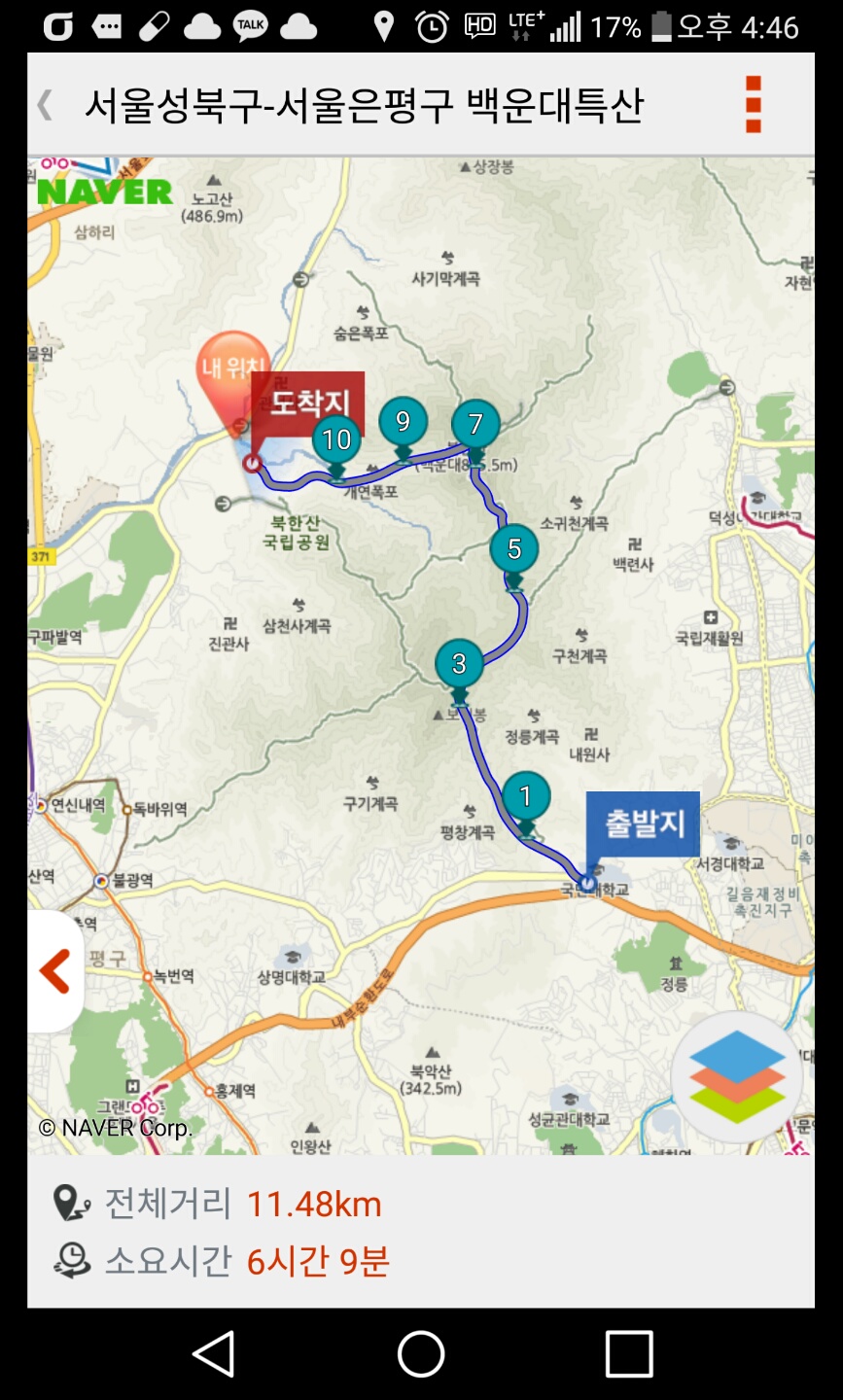Expand the side panel with the orange chevron
The height and width of the screenshot is (1400, 843).
(54, 970)
